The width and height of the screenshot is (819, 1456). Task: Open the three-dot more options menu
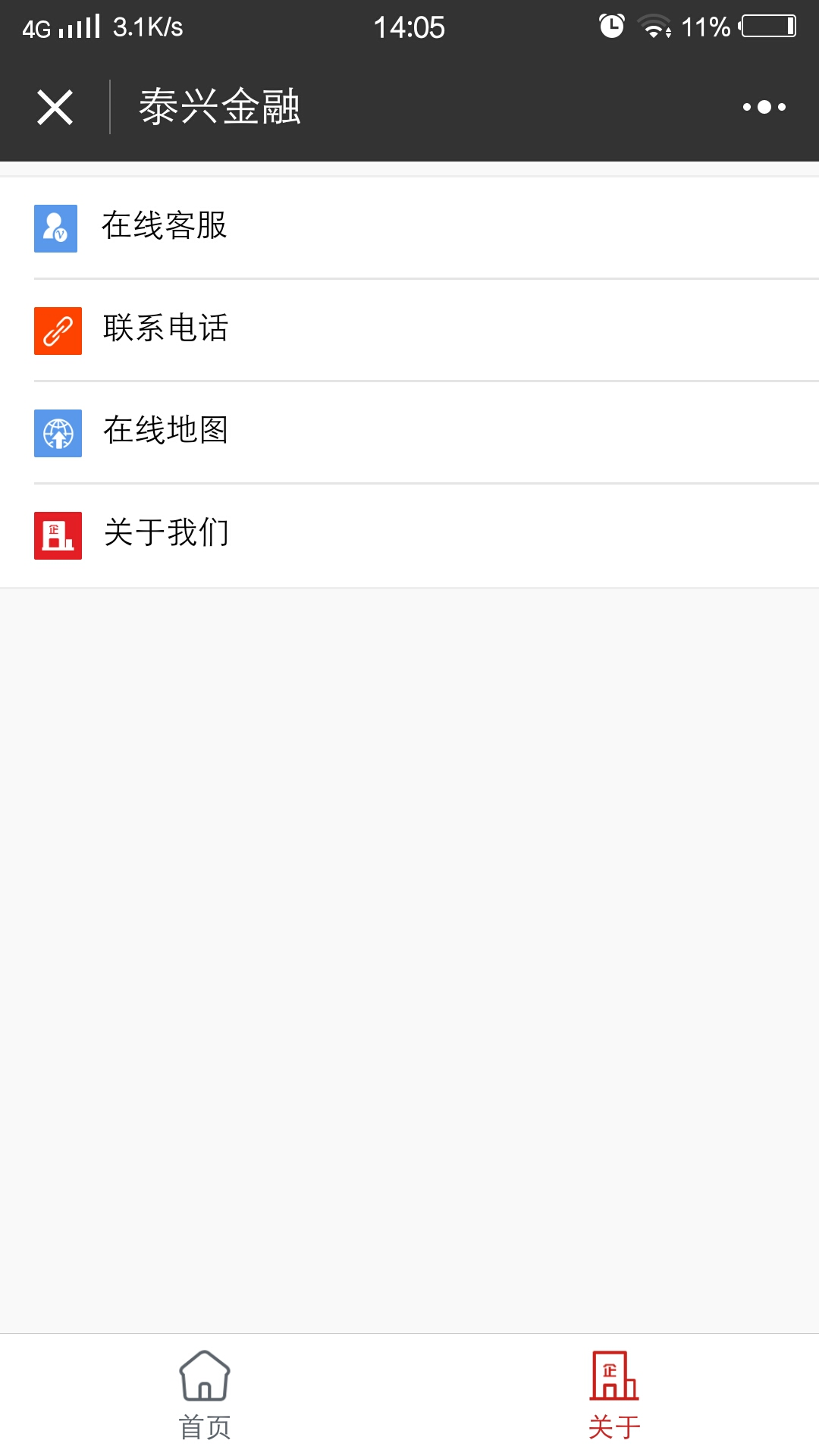764,107
